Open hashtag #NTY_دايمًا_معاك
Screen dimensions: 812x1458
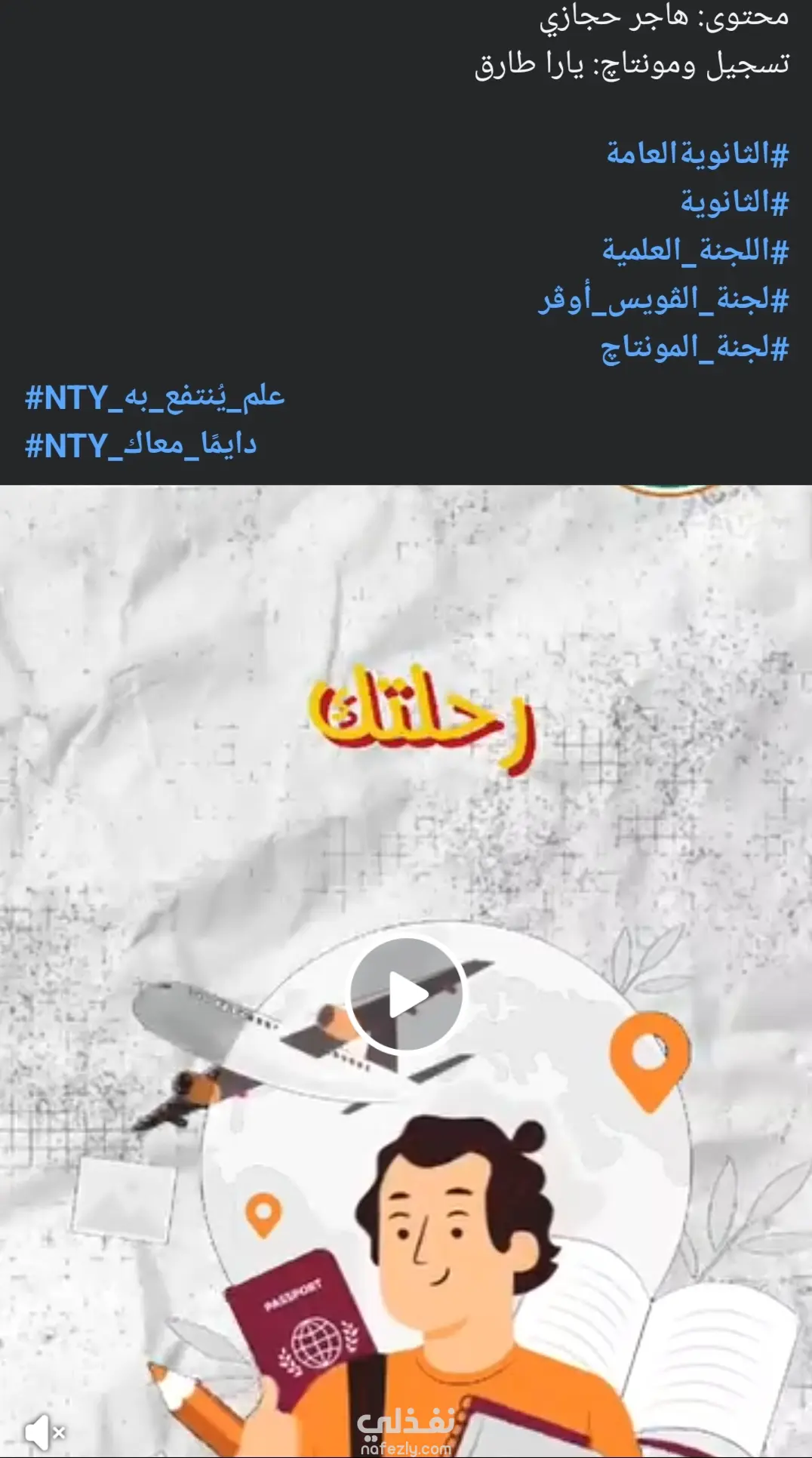click(141, 446)
